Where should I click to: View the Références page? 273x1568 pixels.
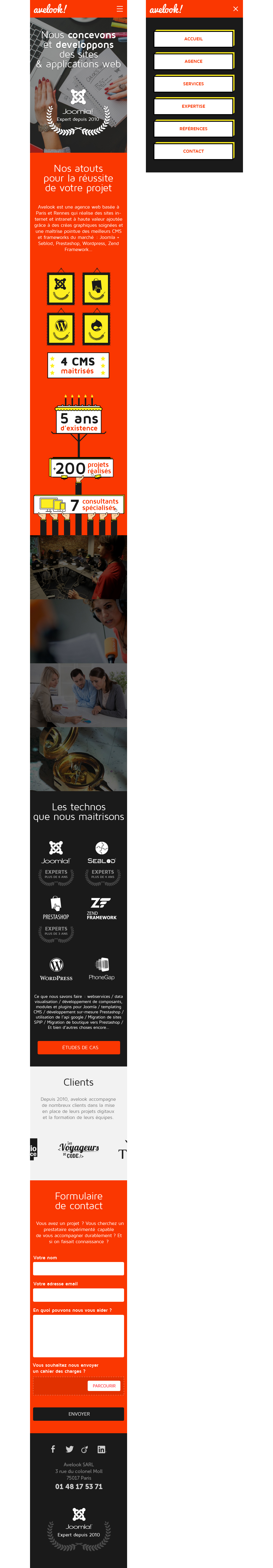click(x=193, y=129)
